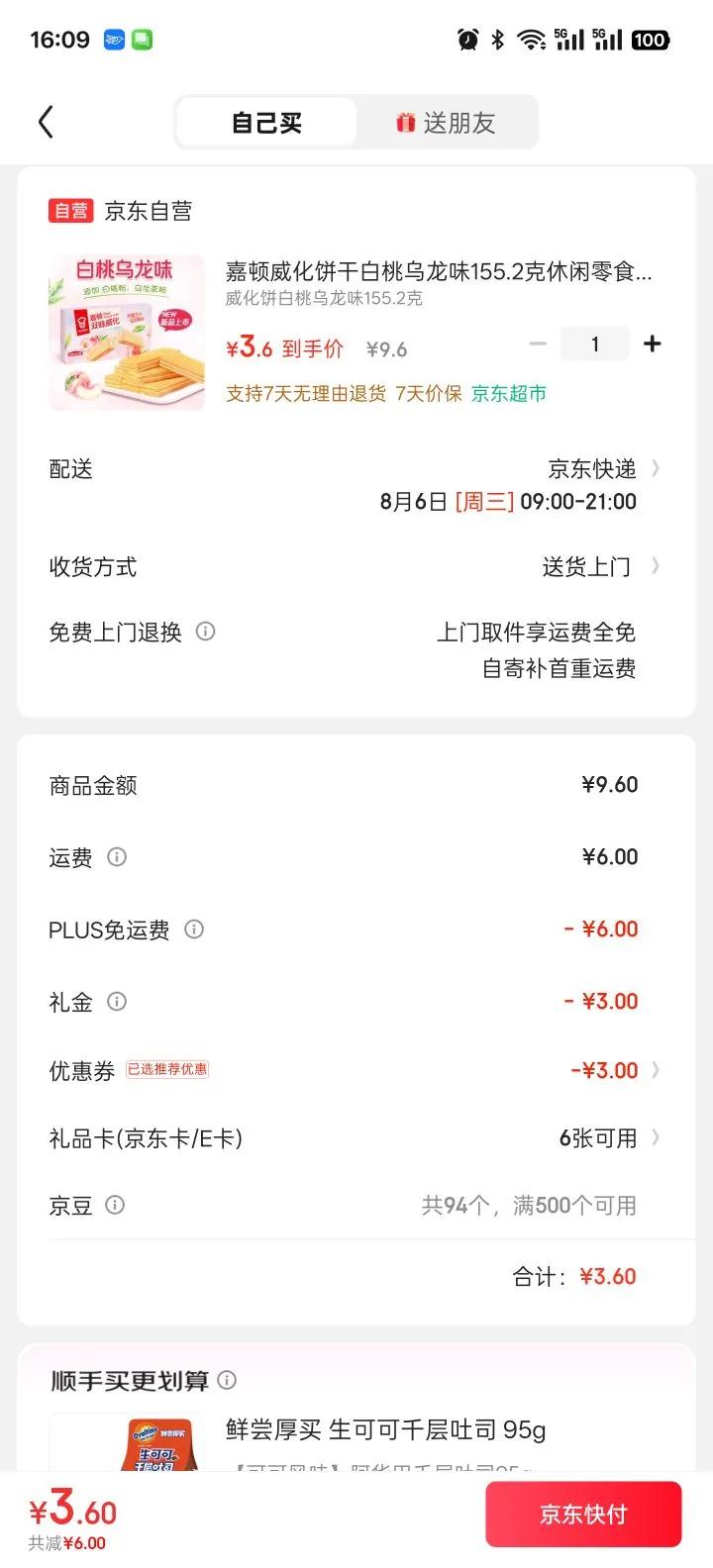Image resolution: width=713 pixels, height=1568 pixels.
Task: Open the 嘉顿威化饼干 product image
Action: pos(127,333)
